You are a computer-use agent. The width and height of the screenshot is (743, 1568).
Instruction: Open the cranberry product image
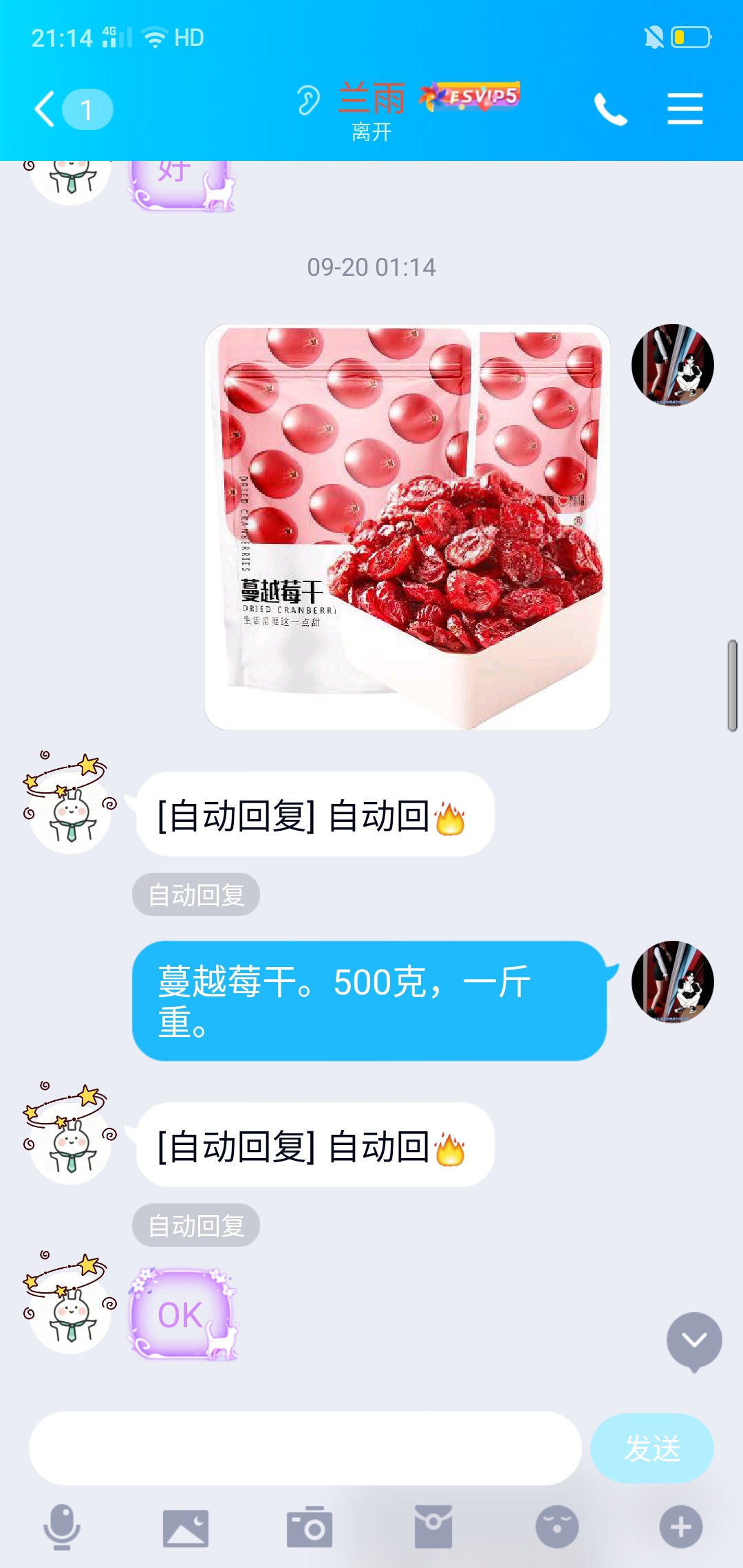(x=407, y=527)
